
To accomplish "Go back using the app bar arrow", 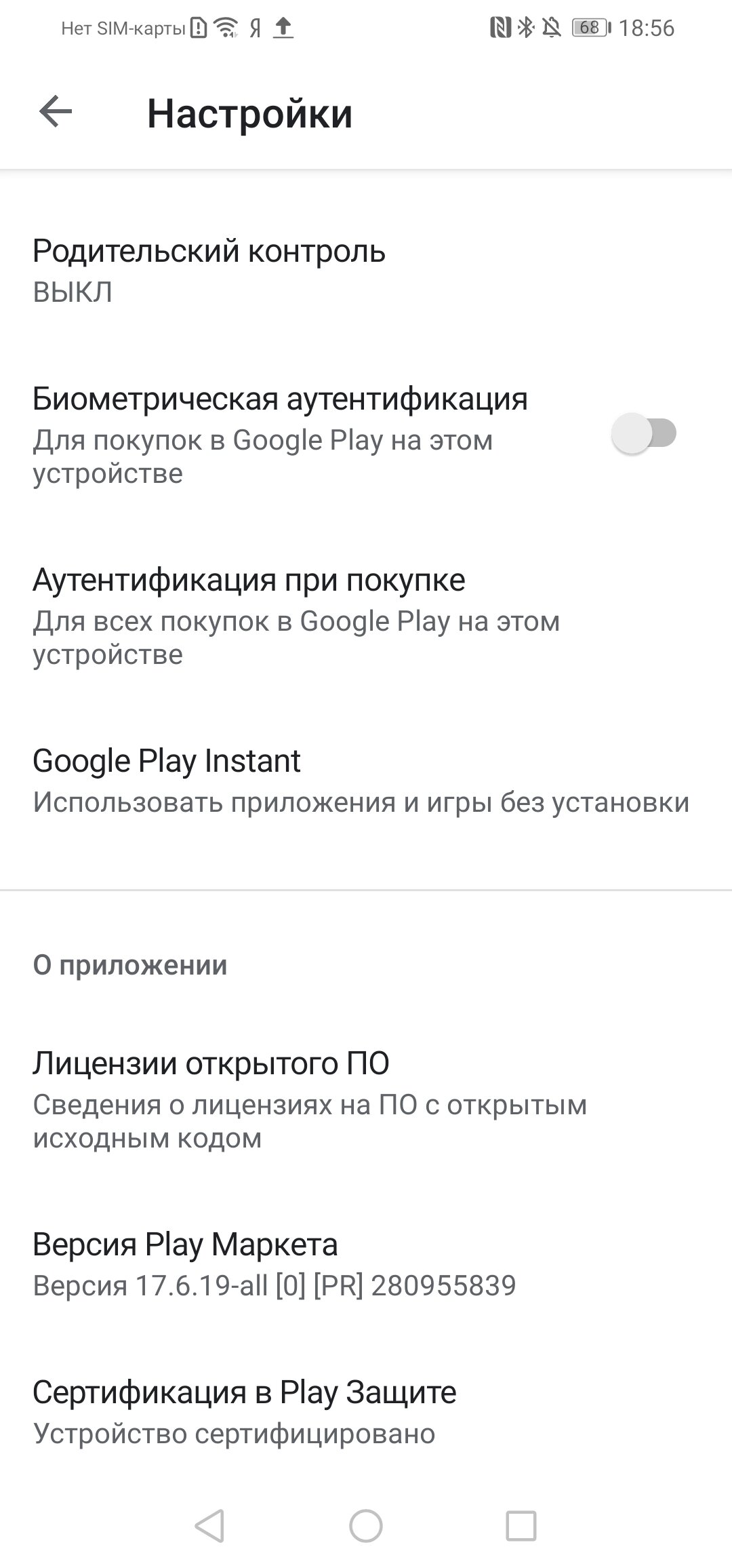I will click(56, 111).
